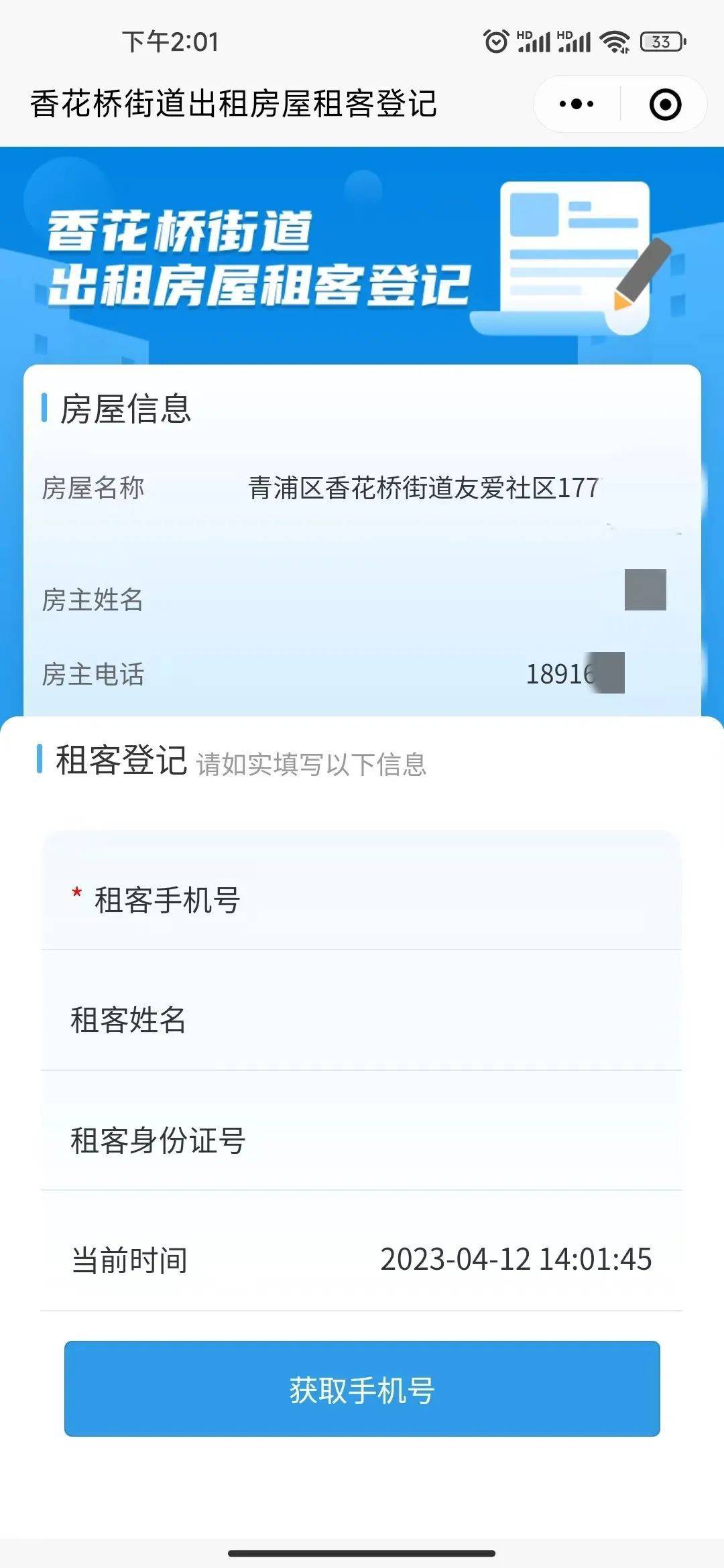Select the 租客身份证号 input field

pos(362,1139)
